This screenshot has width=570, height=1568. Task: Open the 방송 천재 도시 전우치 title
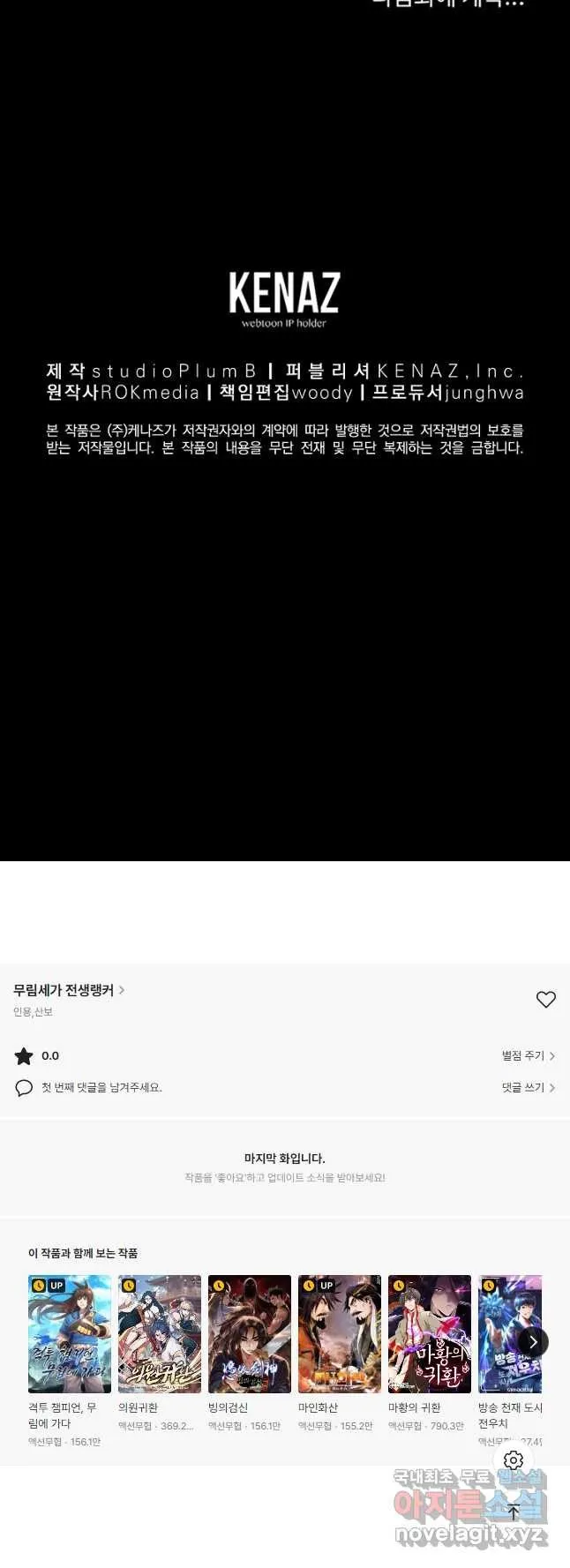pyautogui.click(x=509, y=1333)
